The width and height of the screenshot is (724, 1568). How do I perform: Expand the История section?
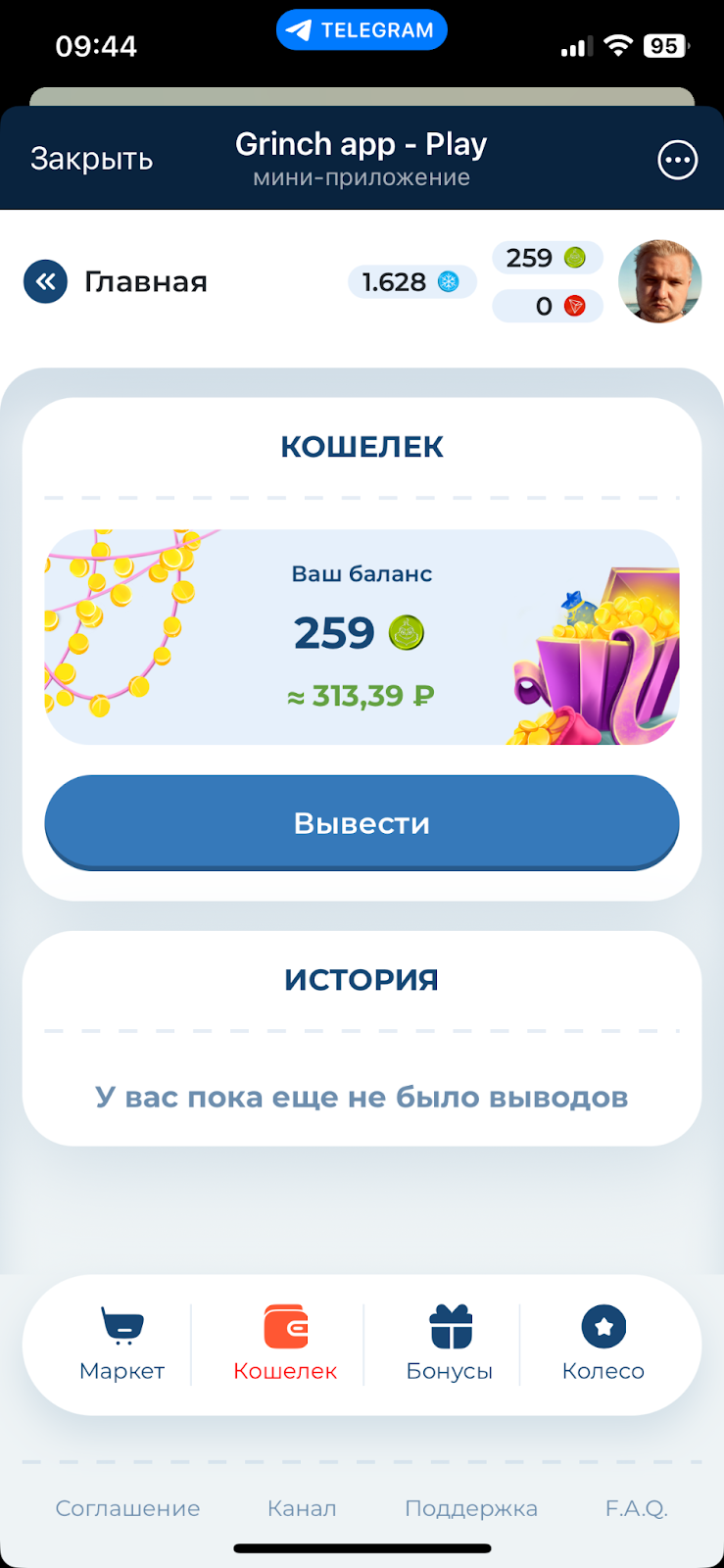coord(362,979)
